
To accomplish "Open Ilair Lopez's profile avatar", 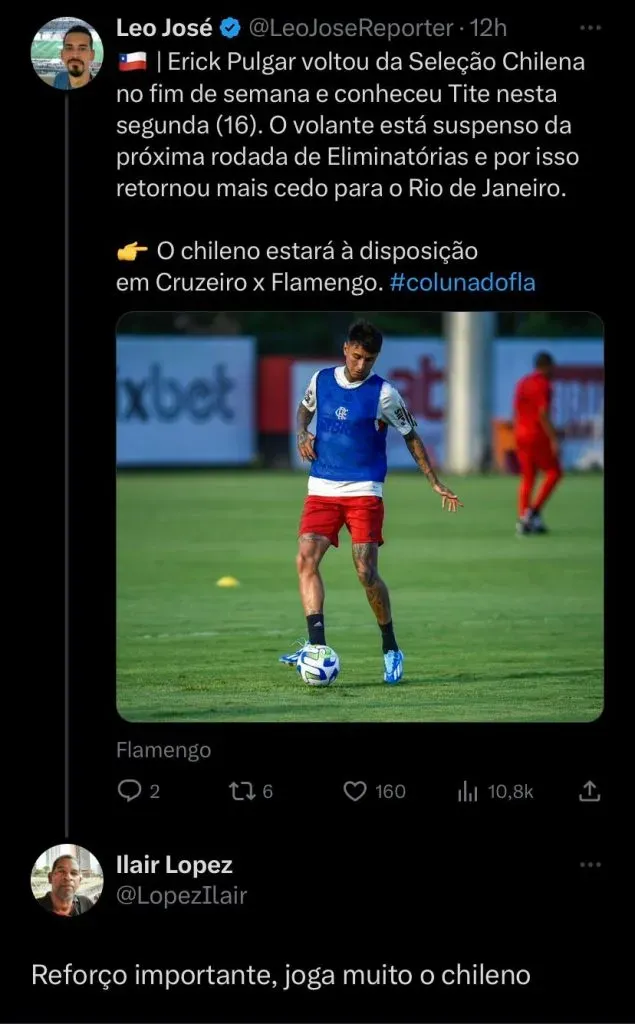I will tap(66, 880).
